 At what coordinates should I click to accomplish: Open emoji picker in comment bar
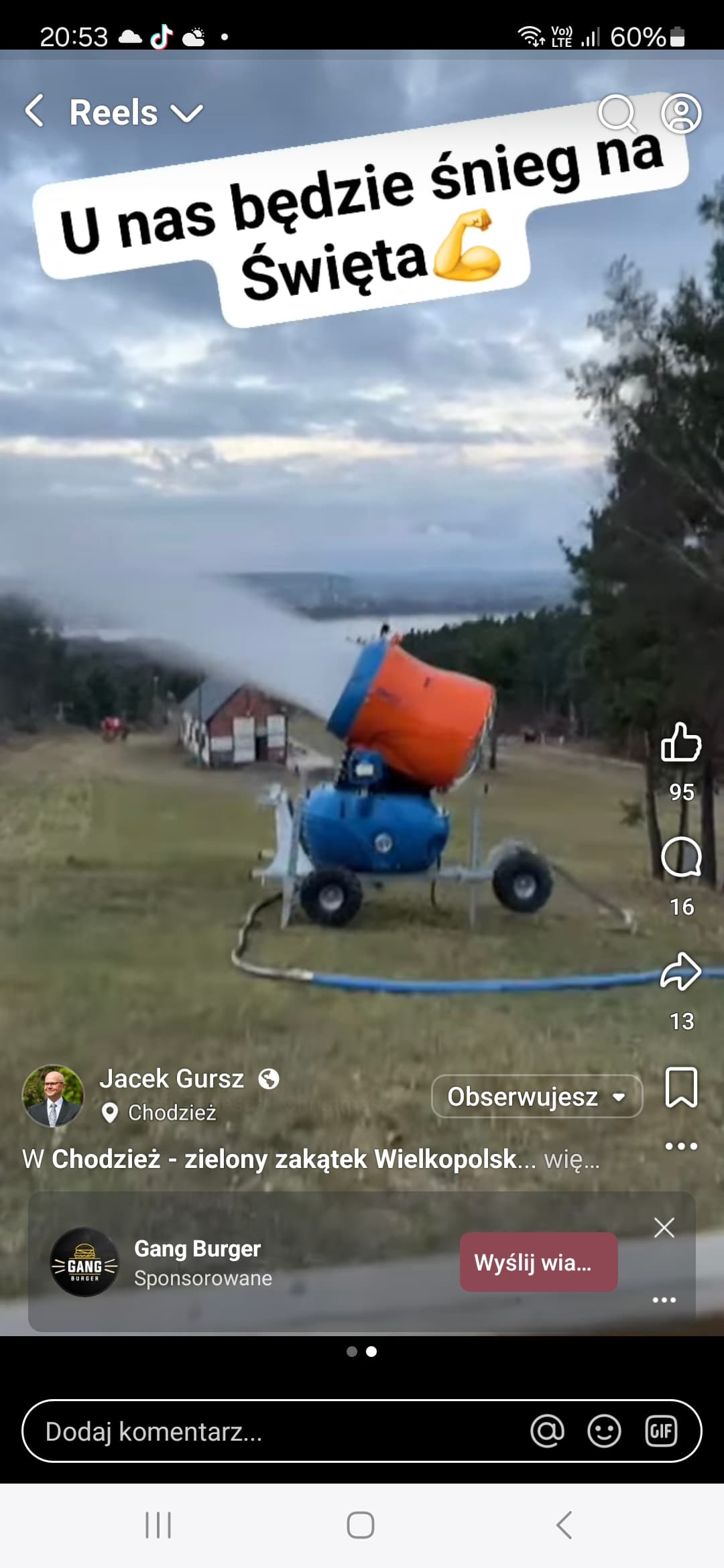coord(604,1432)
